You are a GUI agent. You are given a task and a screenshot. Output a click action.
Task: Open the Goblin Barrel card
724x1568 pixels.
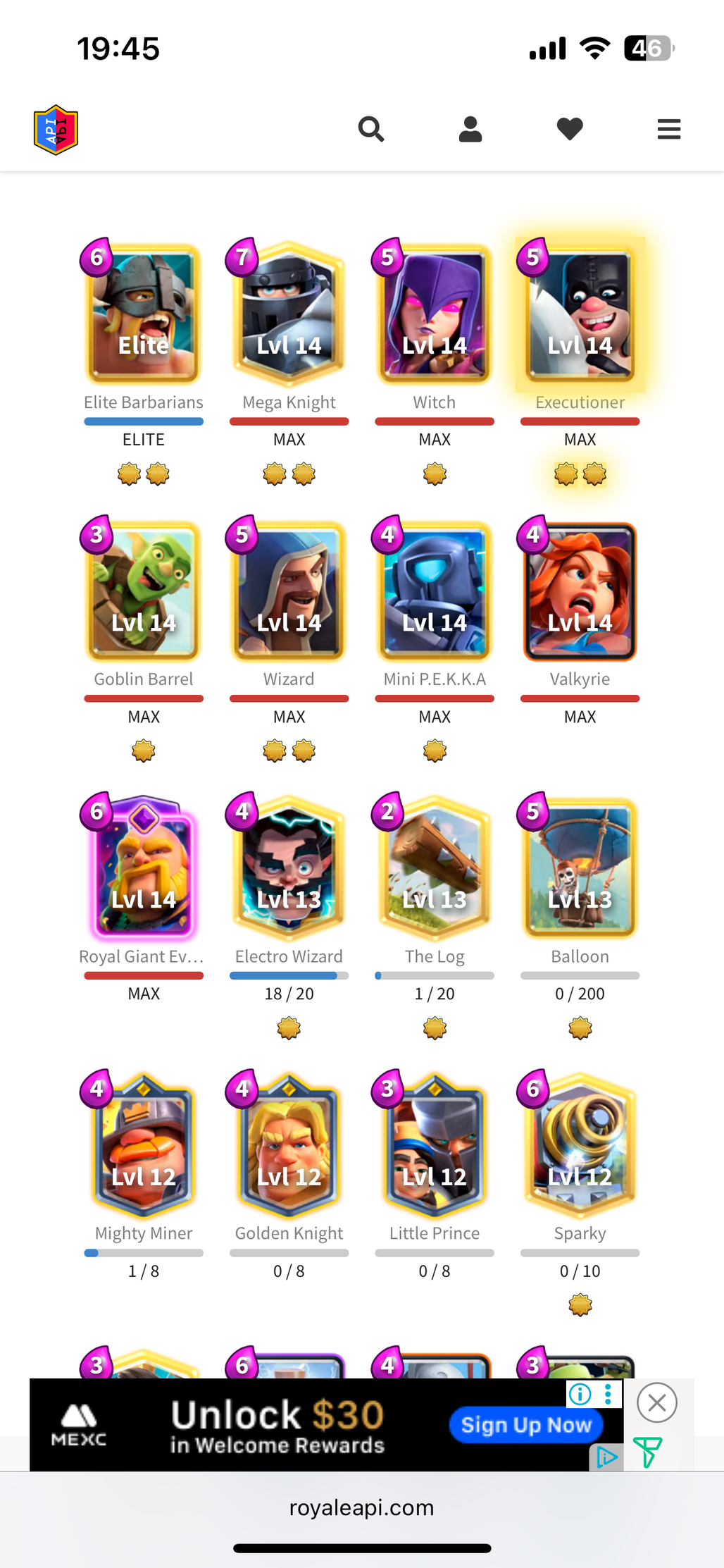[x=144, y=591]
